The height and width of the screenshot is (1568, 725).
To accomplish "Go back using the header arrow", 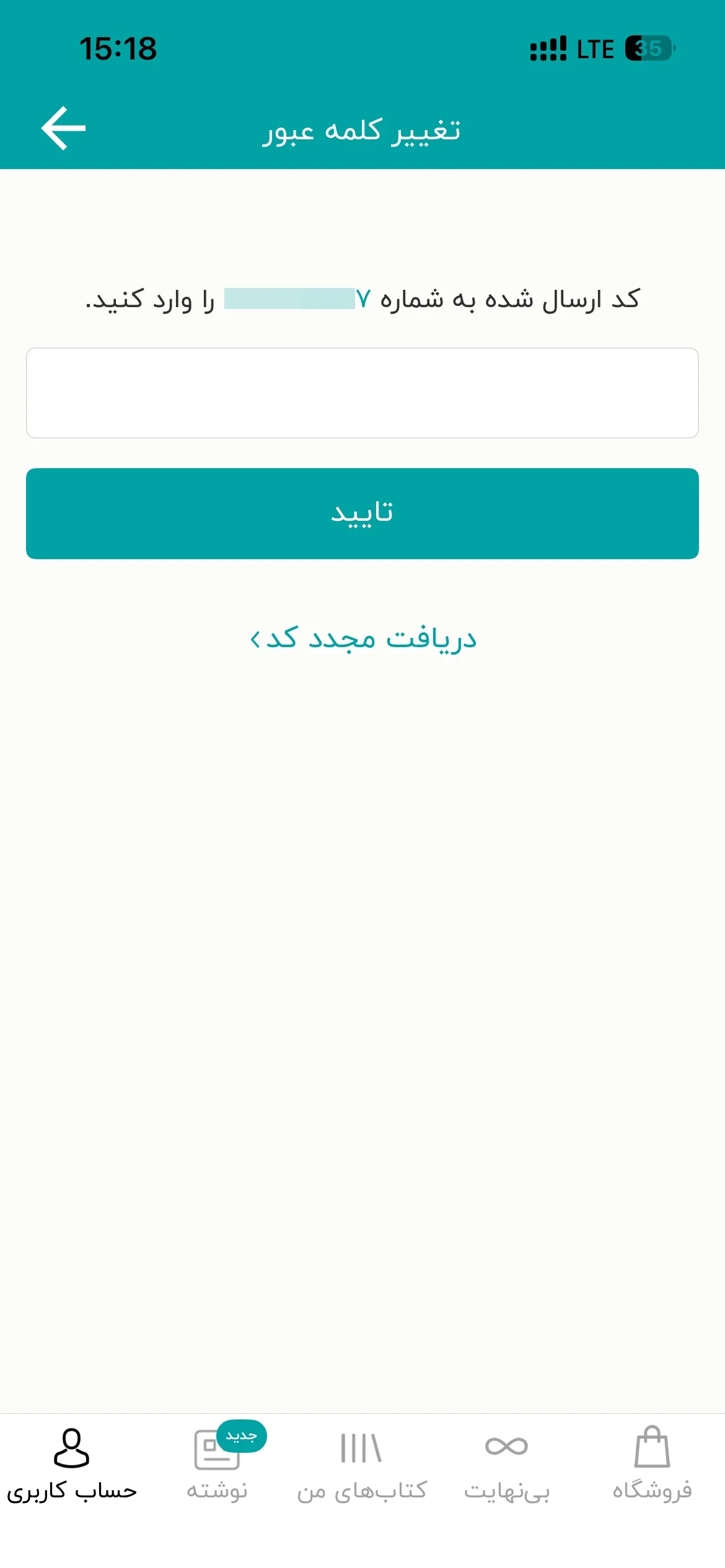I will (x=63, y=128).
